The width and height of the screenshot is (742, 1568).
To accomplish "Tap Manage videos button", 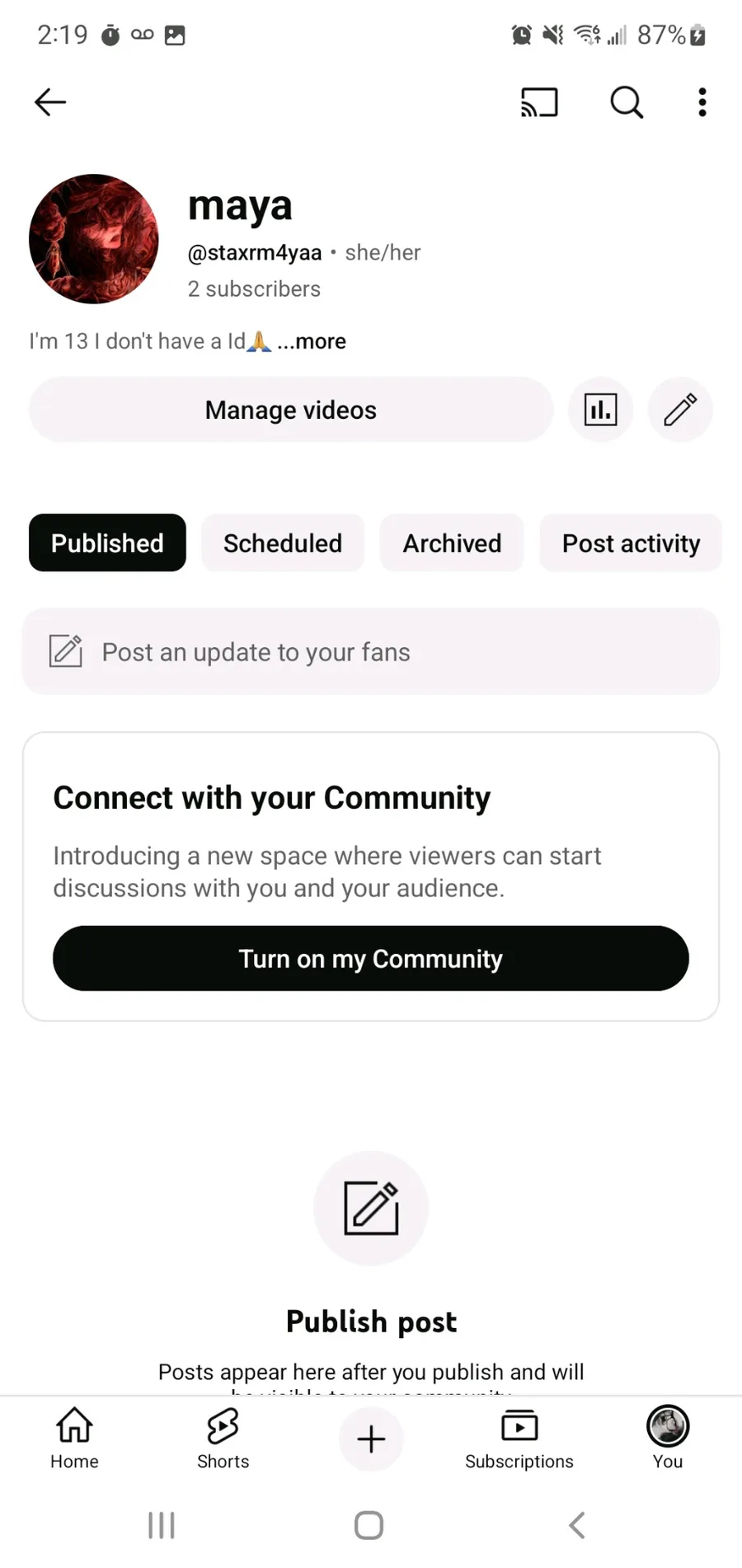I will 291,410.
